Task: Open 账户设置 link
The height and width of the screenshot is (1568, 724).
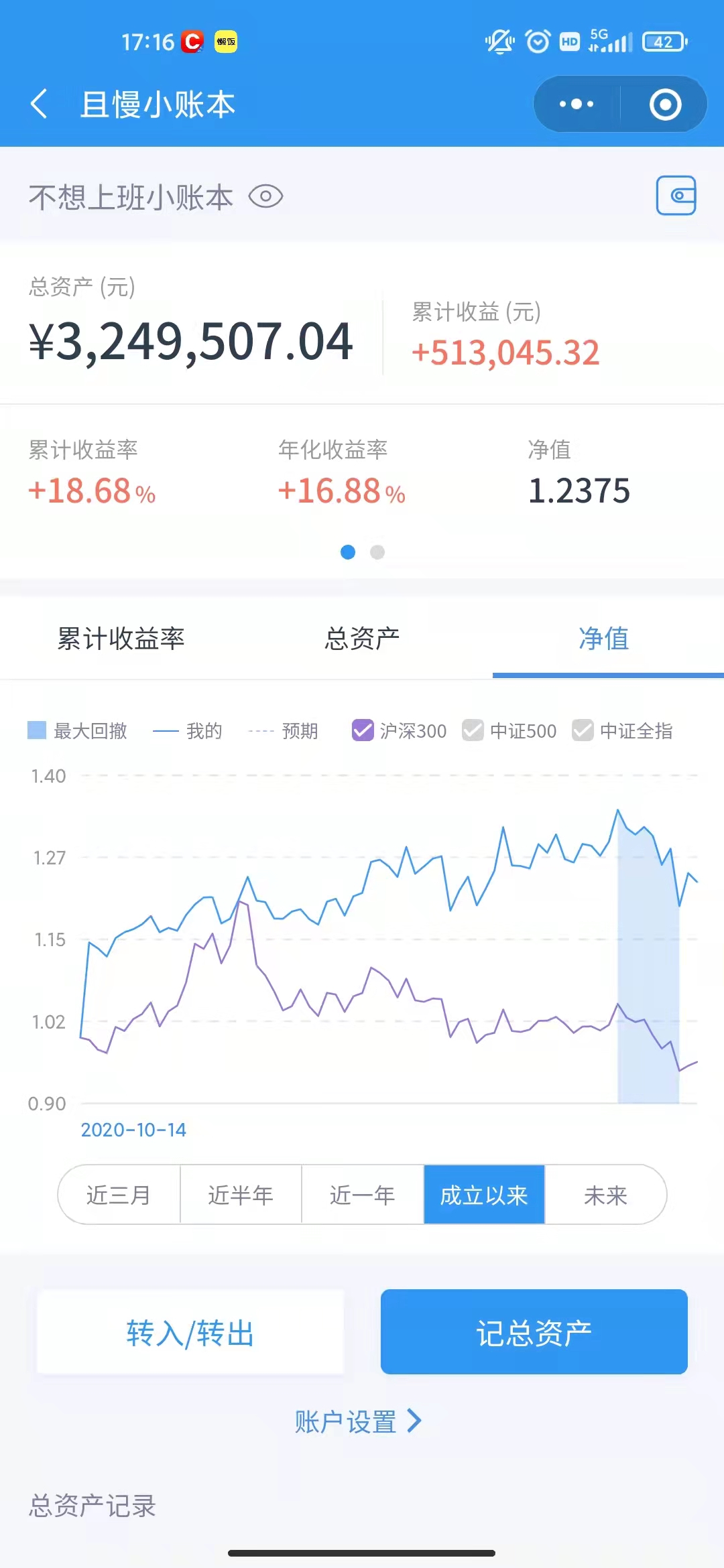Action: tap(358, 1421)
